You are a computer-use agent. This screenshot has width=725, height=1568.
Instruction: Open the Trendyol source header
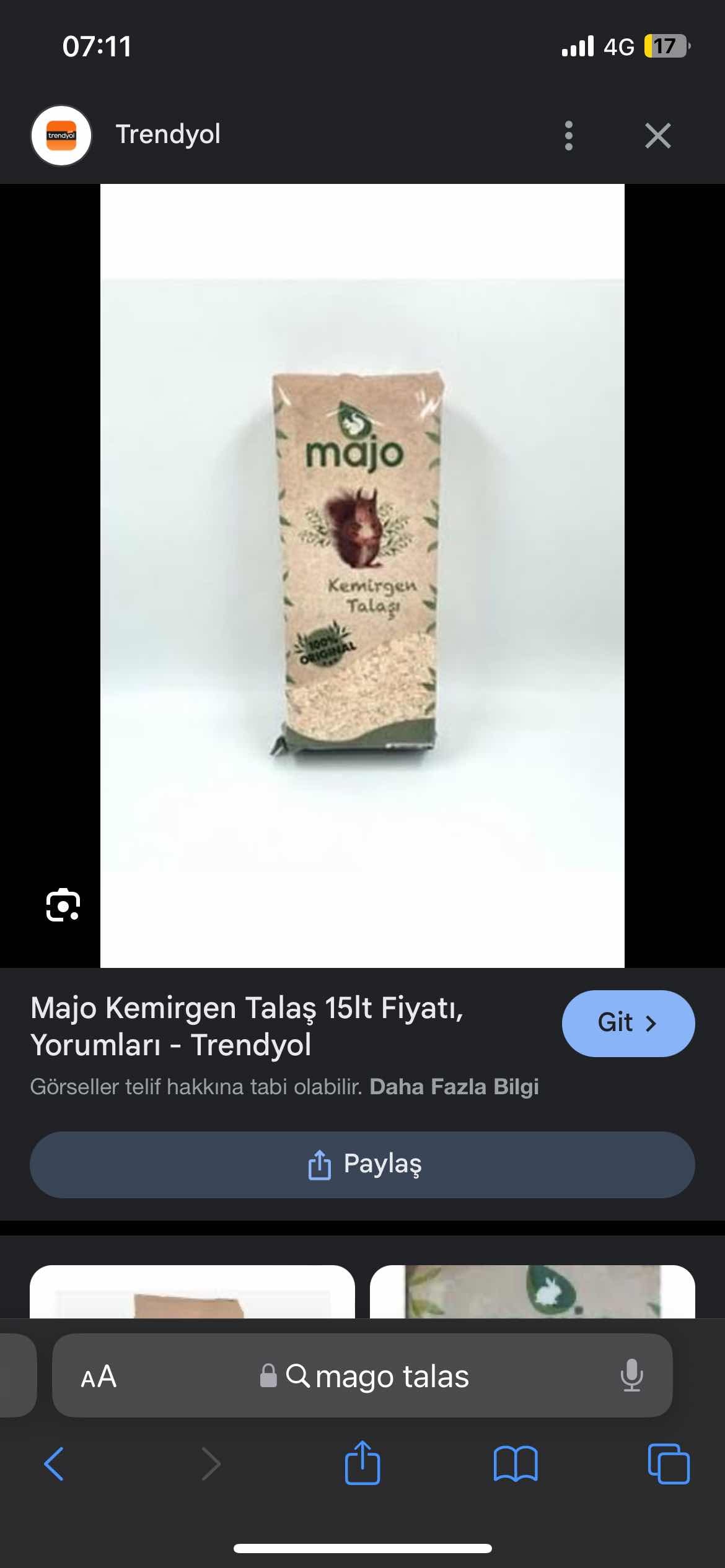pos(167,134)
